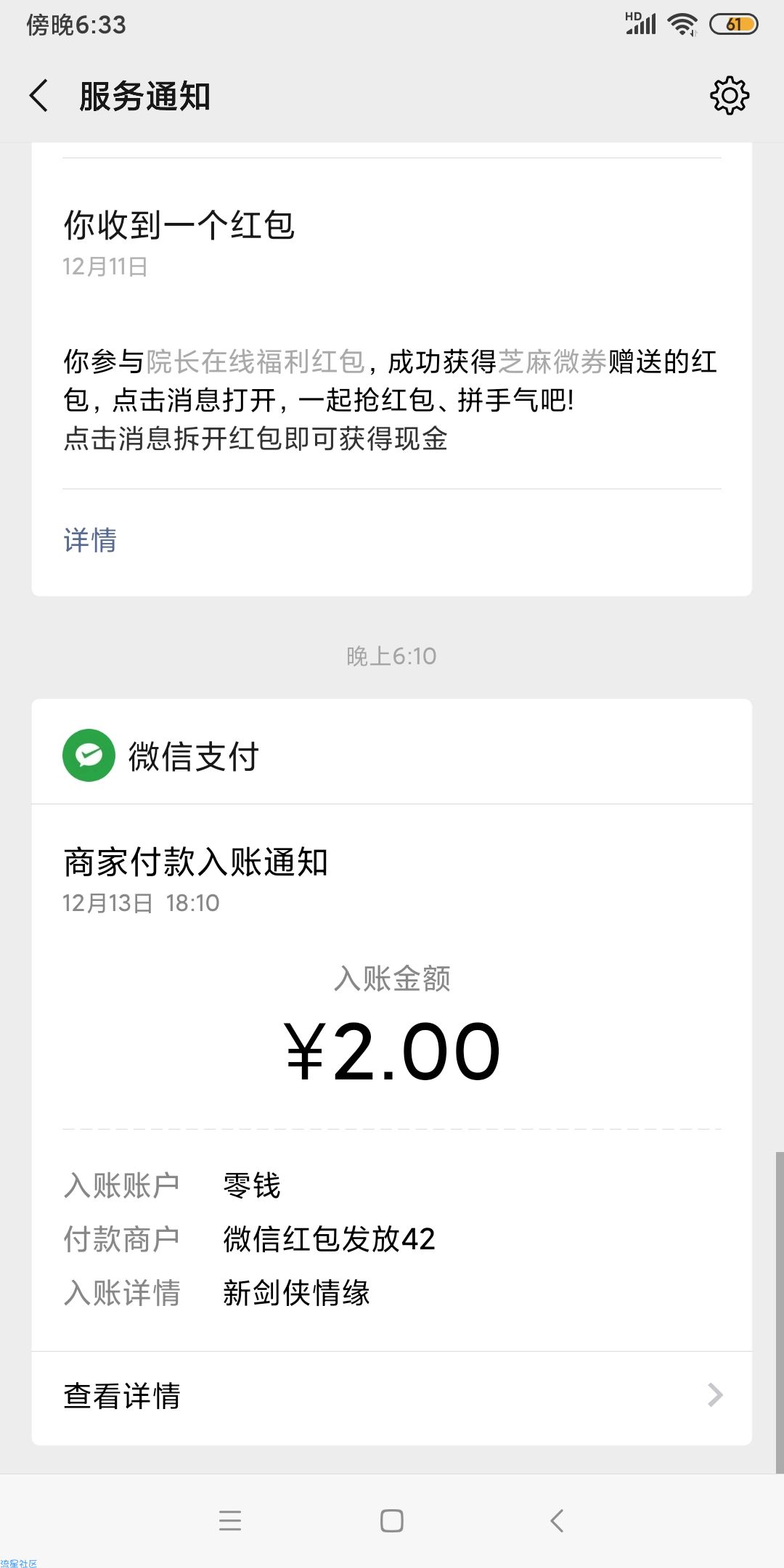Open 详情 of the red packet message

coord(90,540)
